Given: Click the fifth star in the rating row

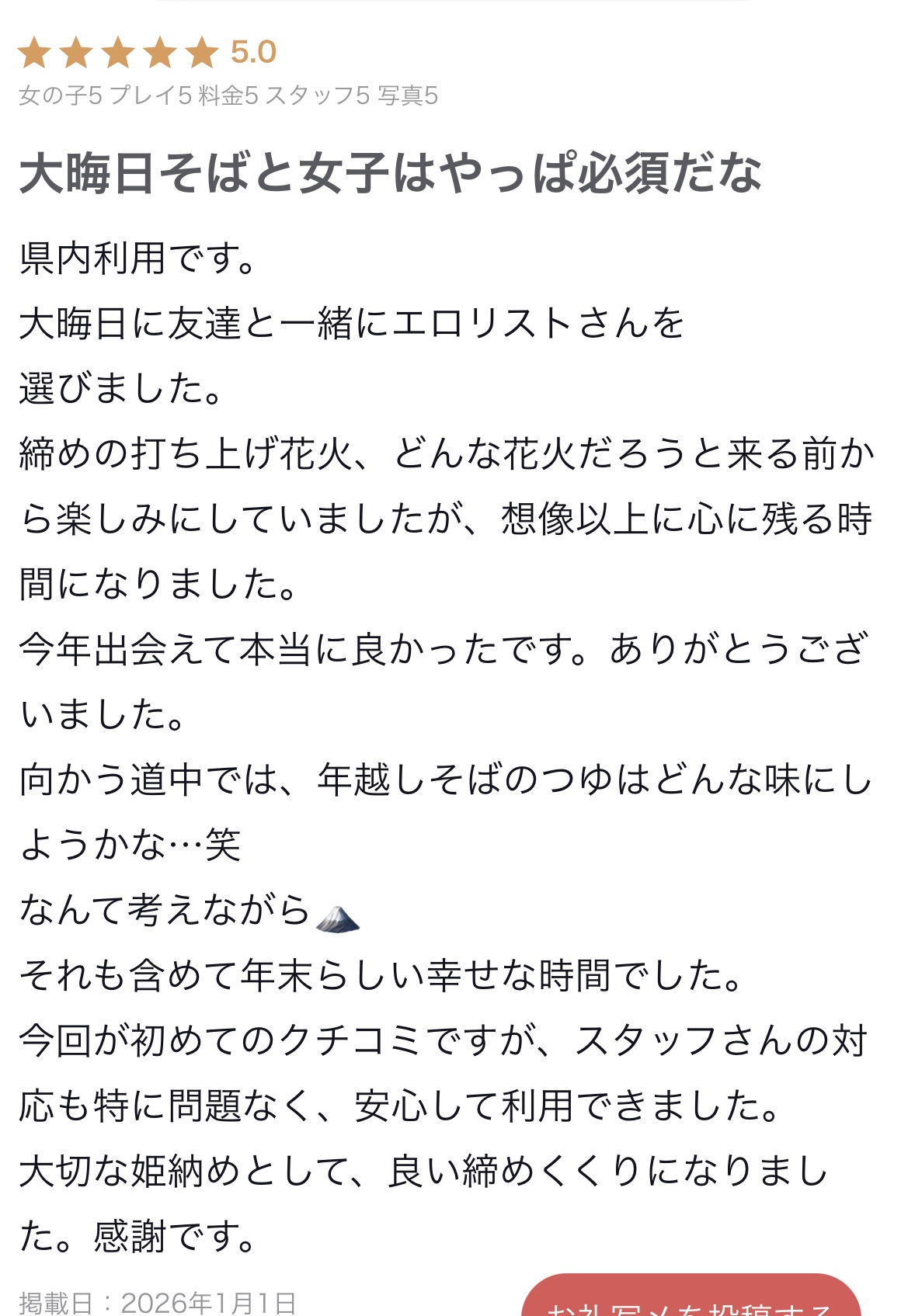Looking at the screenshot, I should pyautogui.click(x=201, y=52).
